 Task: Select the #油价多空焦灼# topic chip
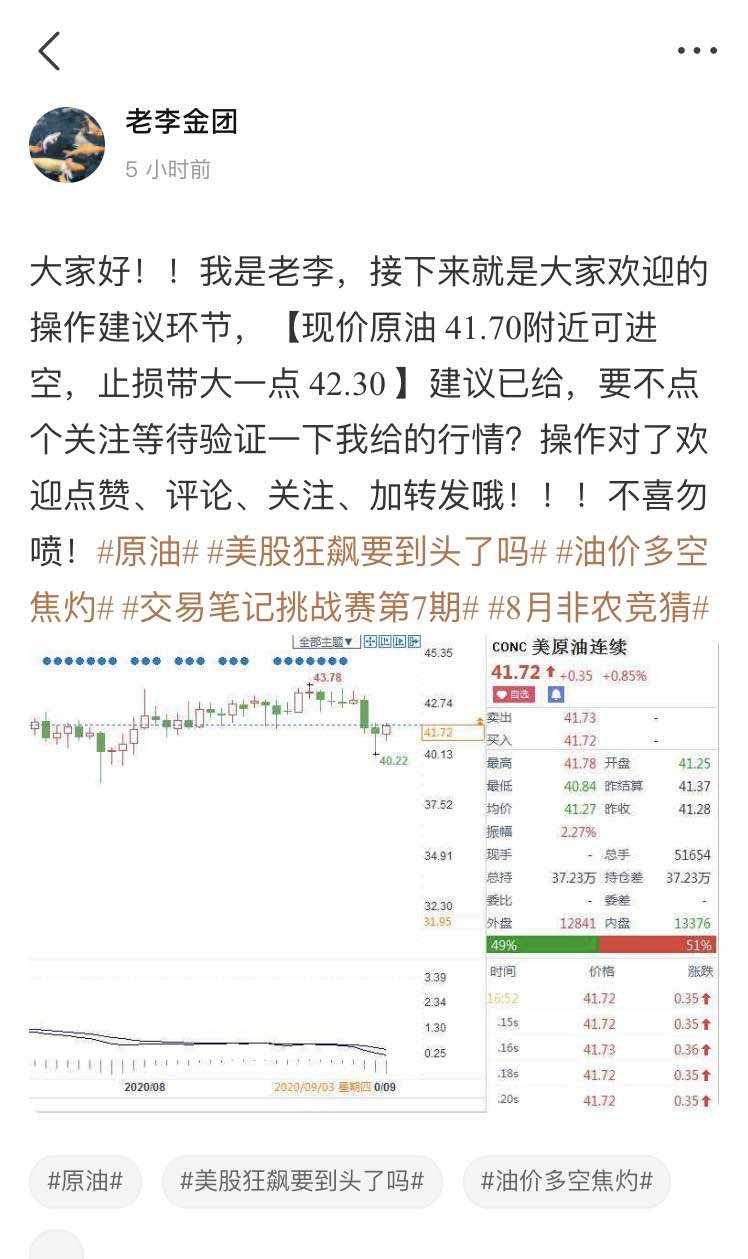(x=567, y=1181)
